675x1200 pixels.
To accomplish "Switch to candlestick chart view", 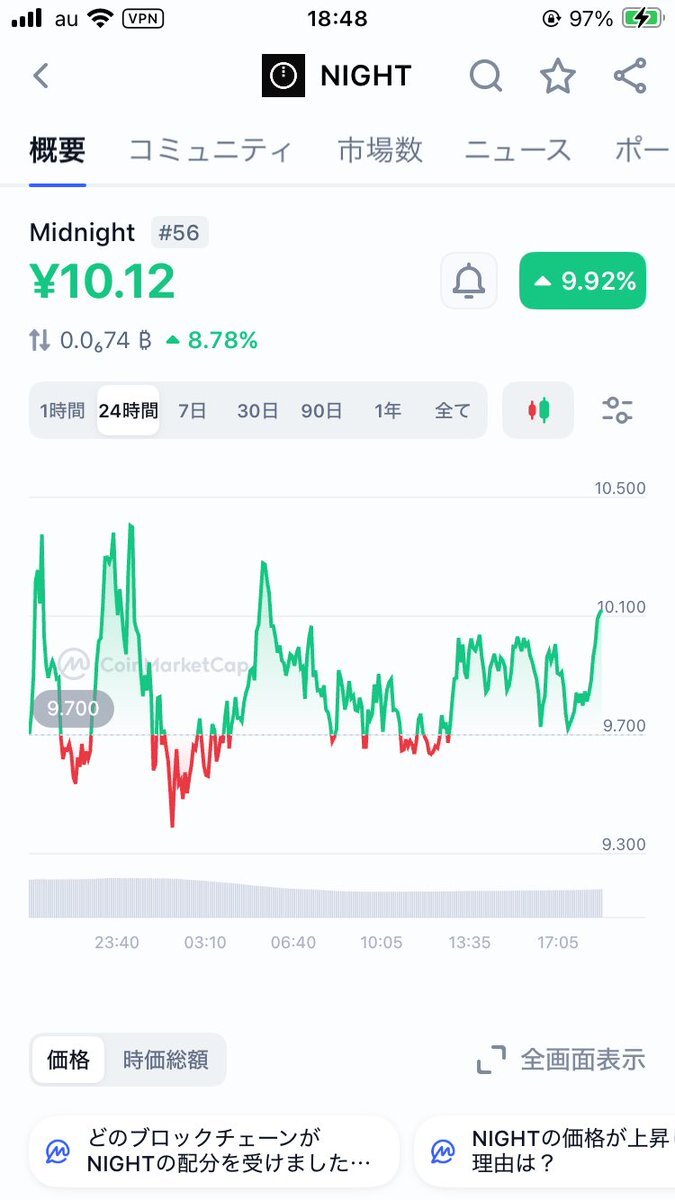I will tap(539, 410).
